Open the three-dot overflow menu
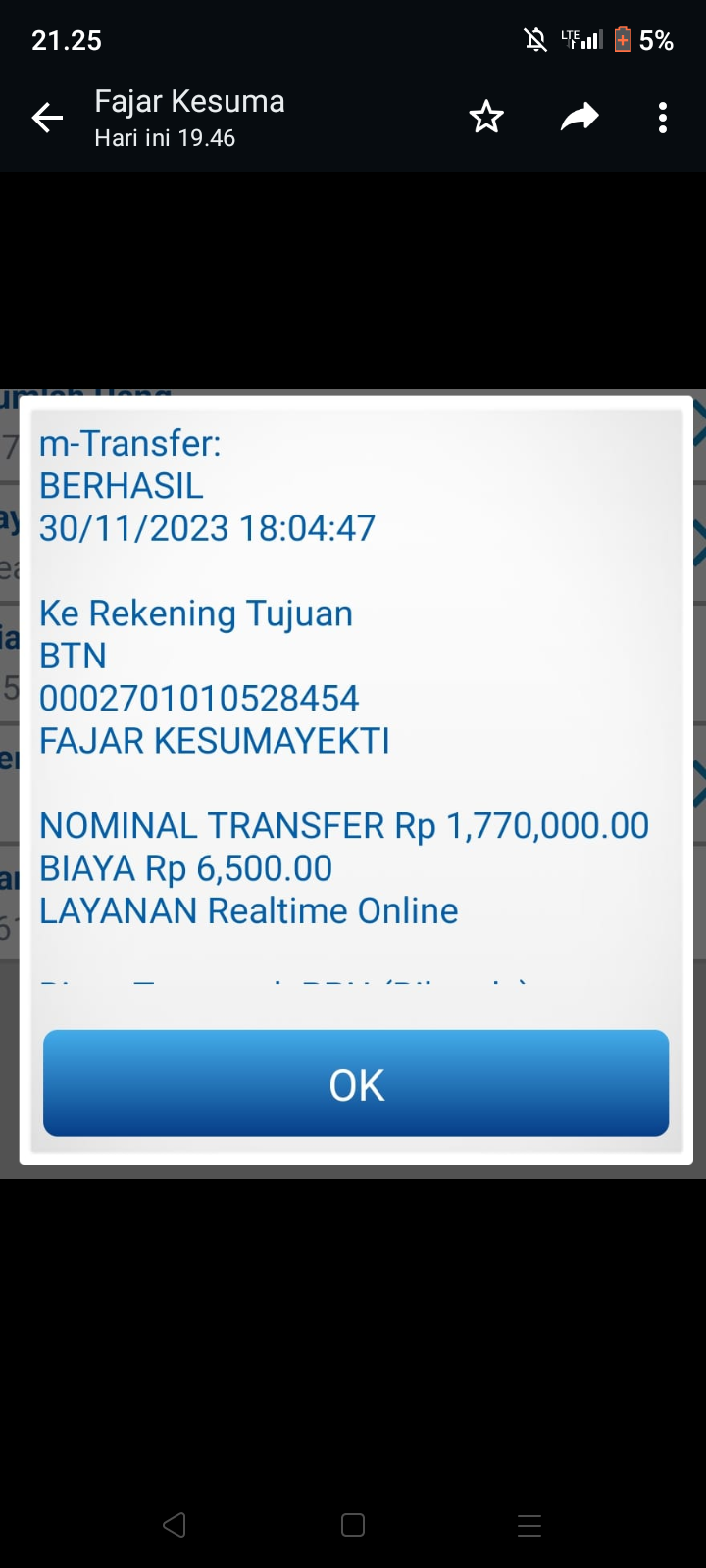The width and height of the screenshot is (706, 1568). point(663,118)
